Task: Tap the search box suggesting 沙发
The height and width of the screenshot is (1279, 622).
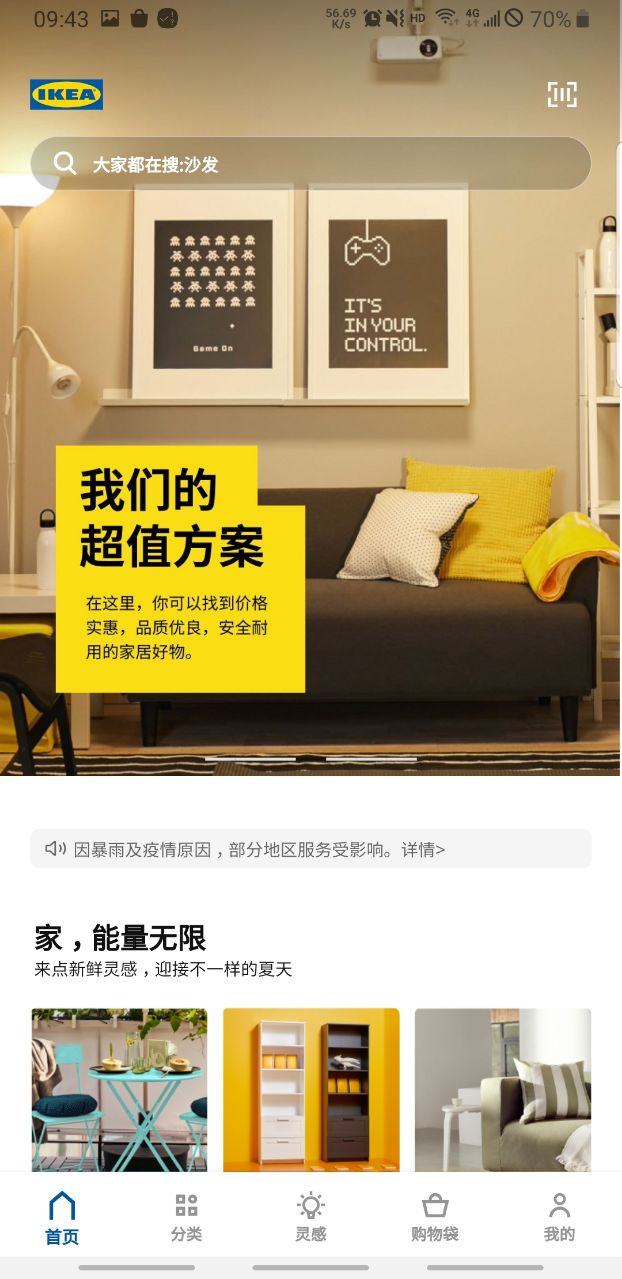Action: 310,164
